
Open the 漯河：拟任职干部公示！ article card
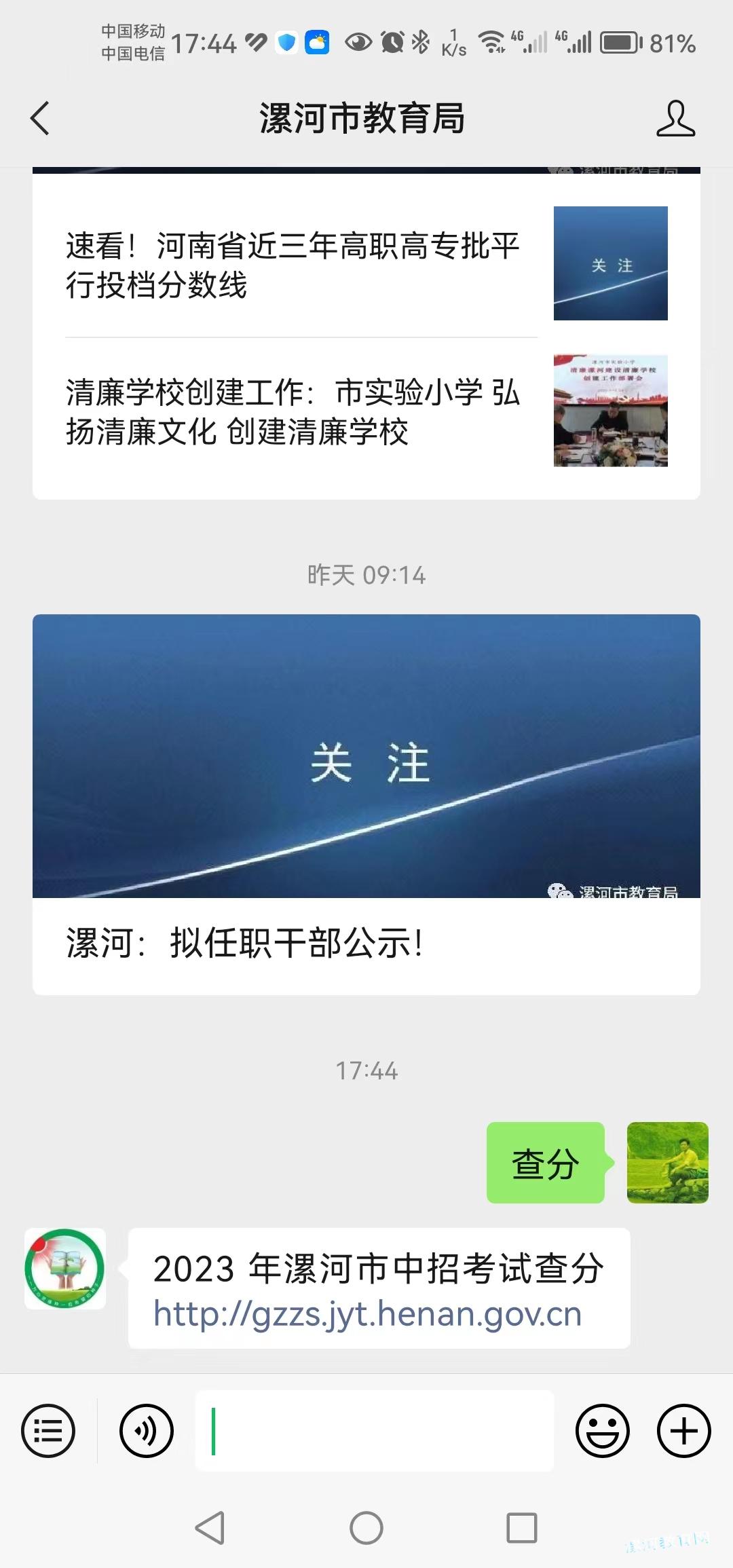click(x=366, y=804)
